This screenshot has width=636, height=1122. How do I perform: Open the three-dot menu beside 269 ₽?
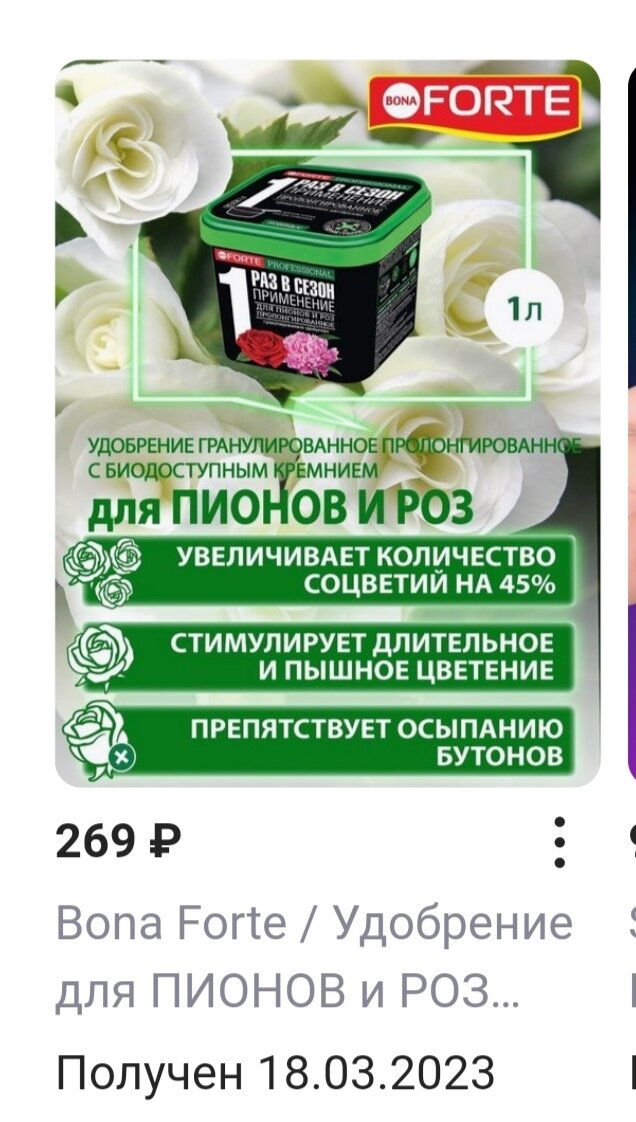560,842
